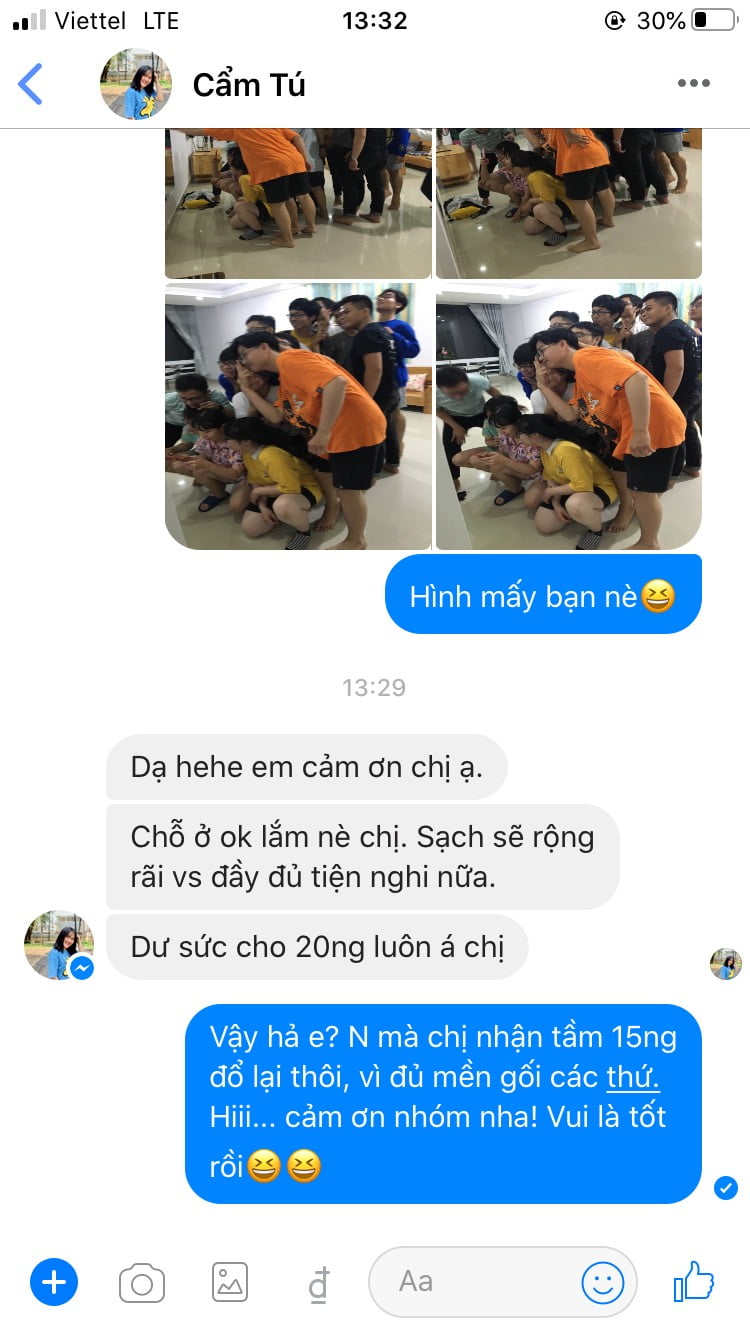This screenshot has height=1334, width=750.
Task: Open the plus menu for more actions
Action: click(54, 1281)
